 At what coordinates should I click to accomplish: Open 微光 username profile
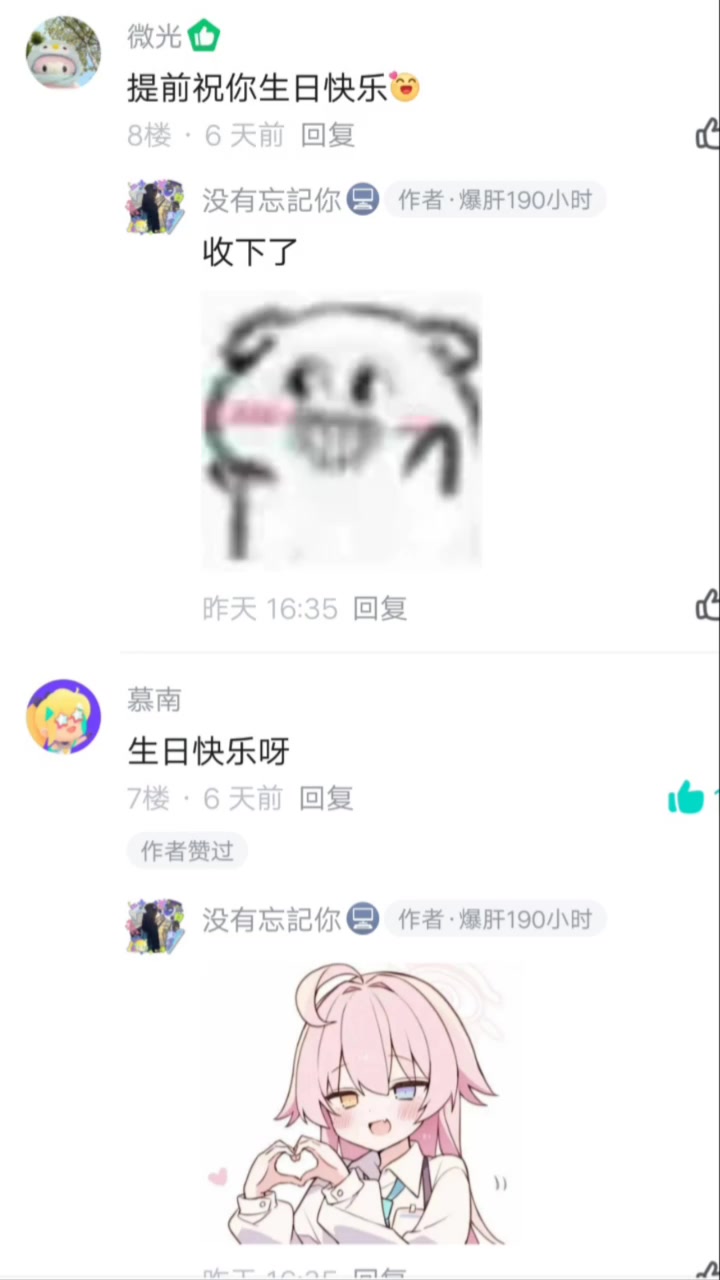154,36
